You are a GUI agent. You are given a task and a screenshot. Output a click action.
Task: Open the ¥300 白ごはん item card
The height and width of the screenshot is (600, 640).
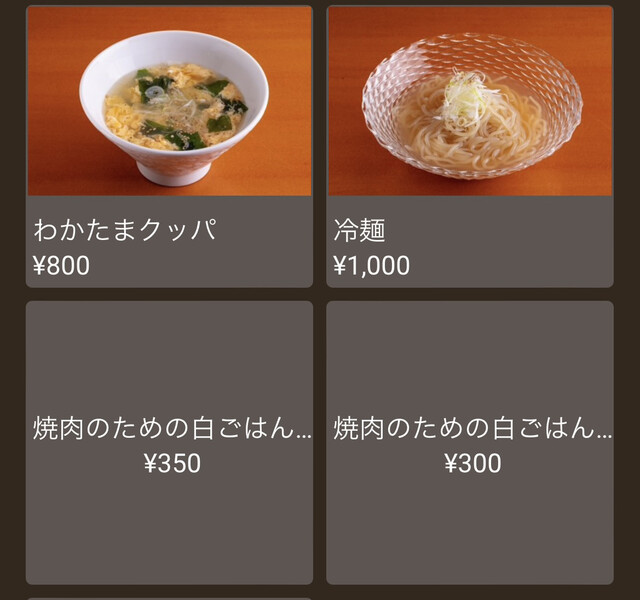(470, 442)
